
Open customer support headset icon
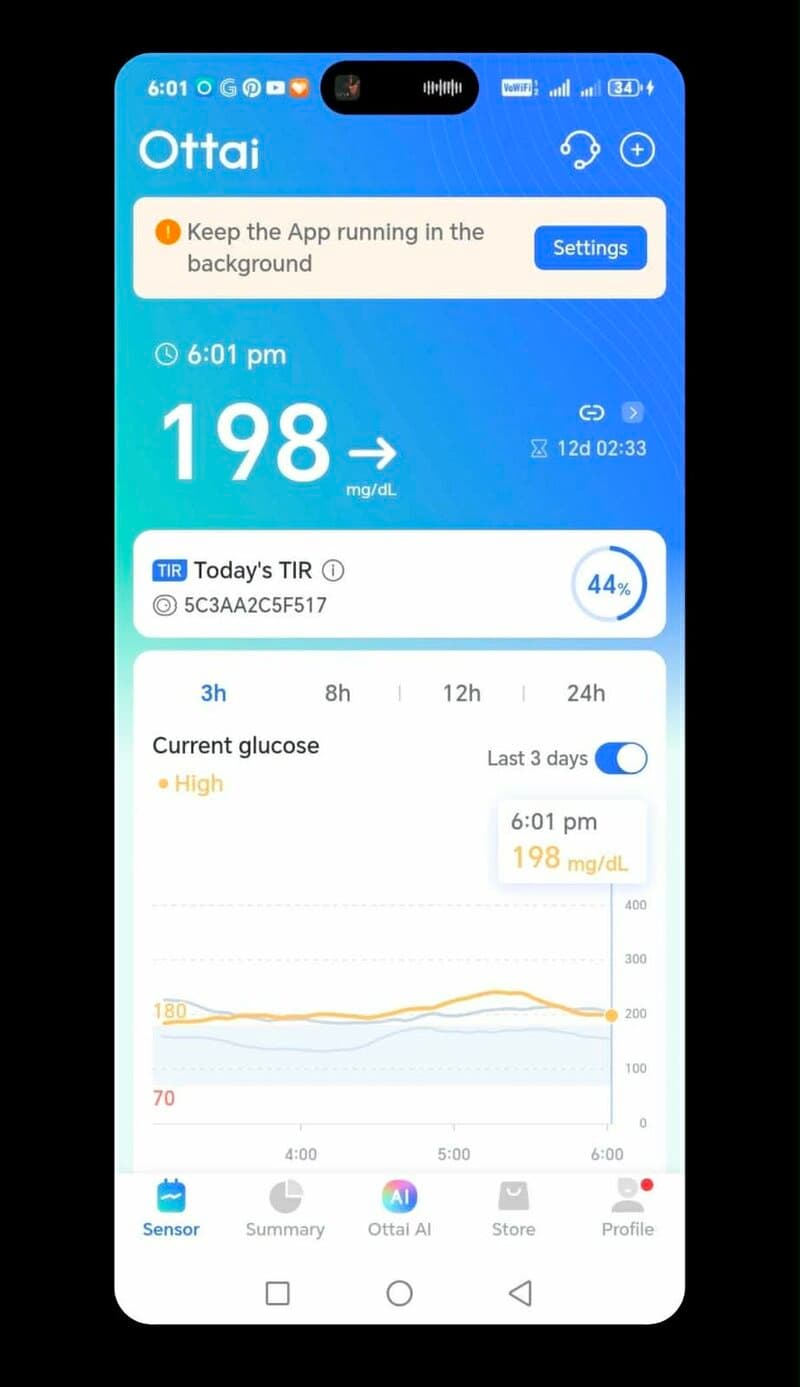point(579,150)
